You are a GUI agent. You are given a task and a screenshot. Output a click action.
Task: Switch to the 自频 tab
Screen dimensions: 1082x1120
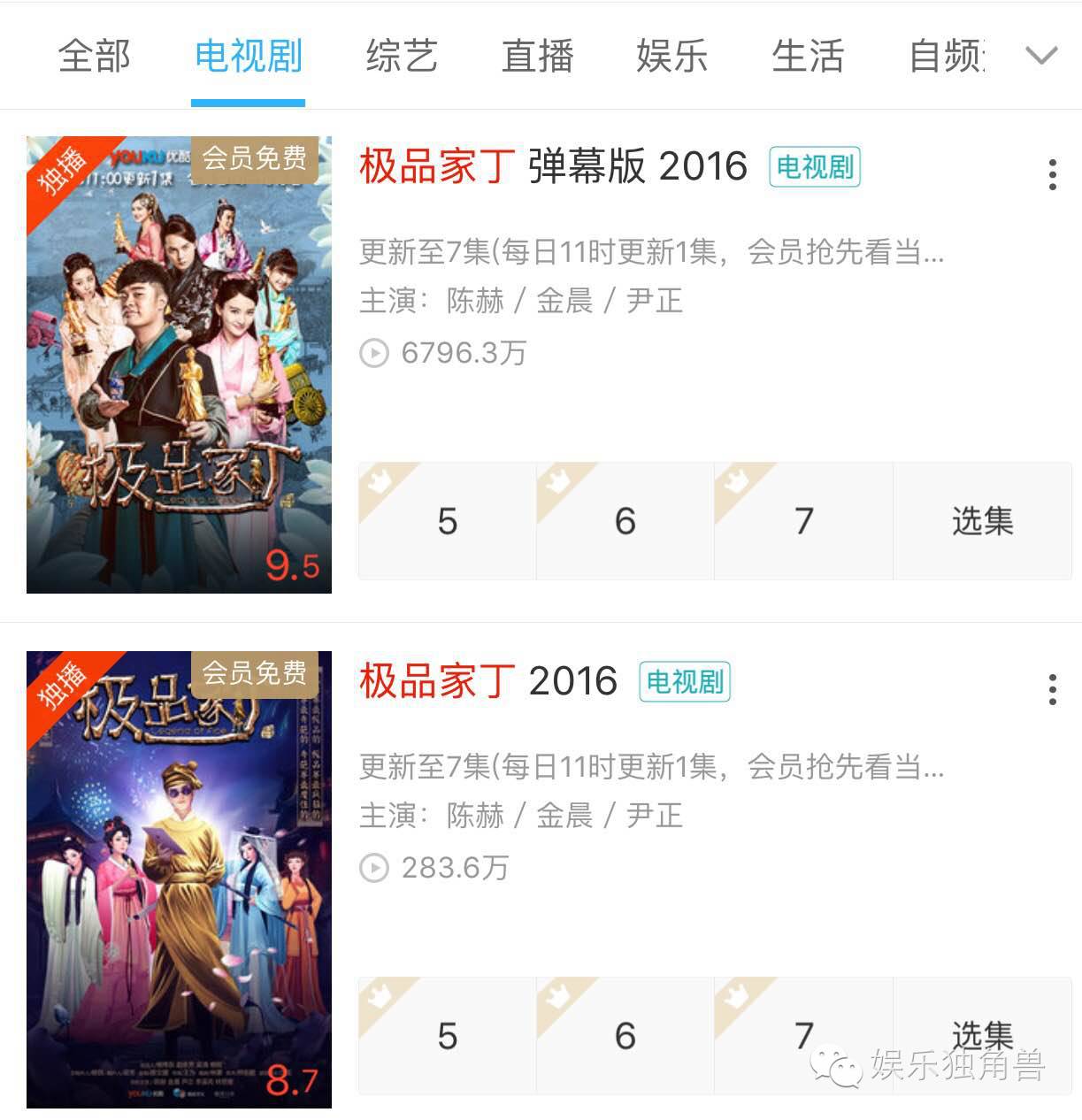tap(947, 56)
